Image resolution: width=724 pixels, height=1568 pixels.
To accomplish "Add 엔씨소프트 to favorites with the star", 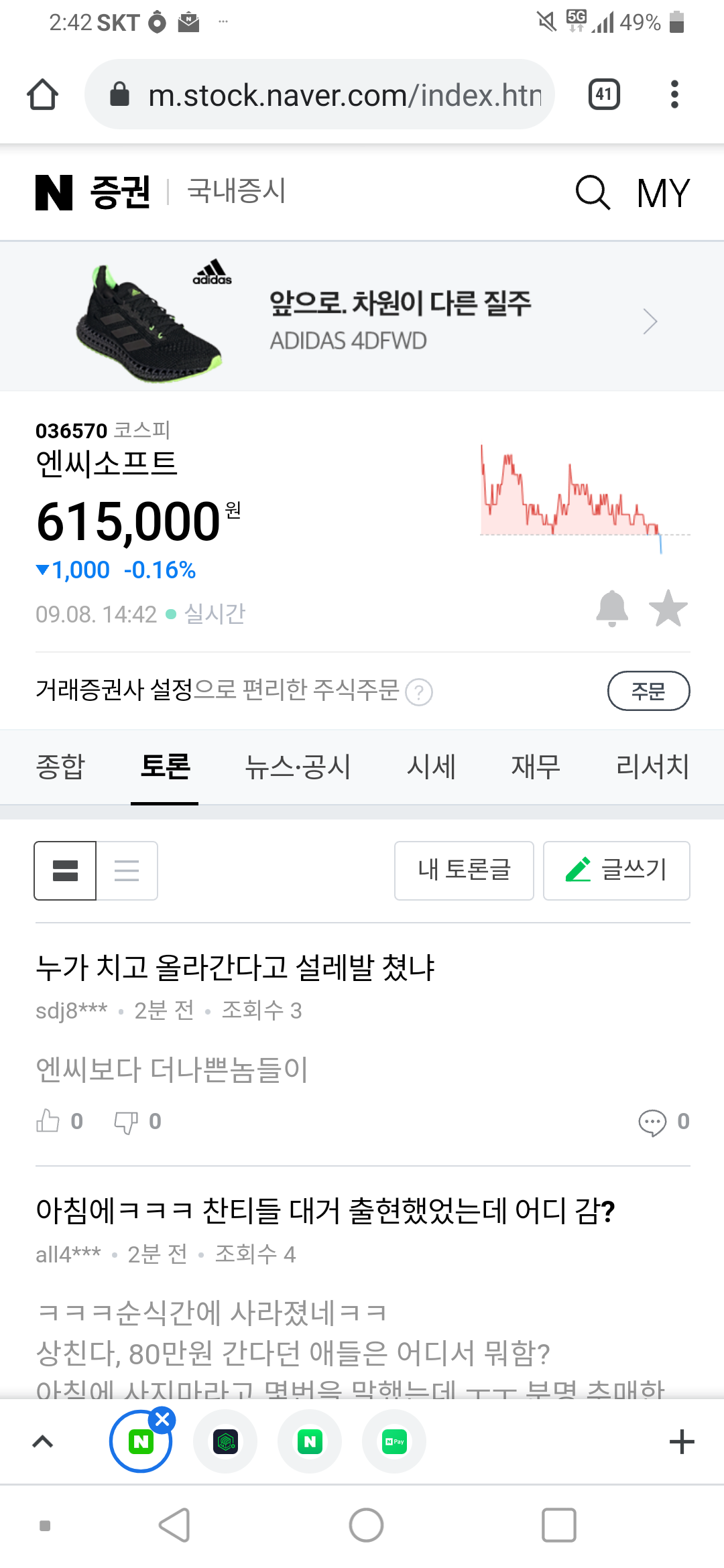I will point(668,608).
